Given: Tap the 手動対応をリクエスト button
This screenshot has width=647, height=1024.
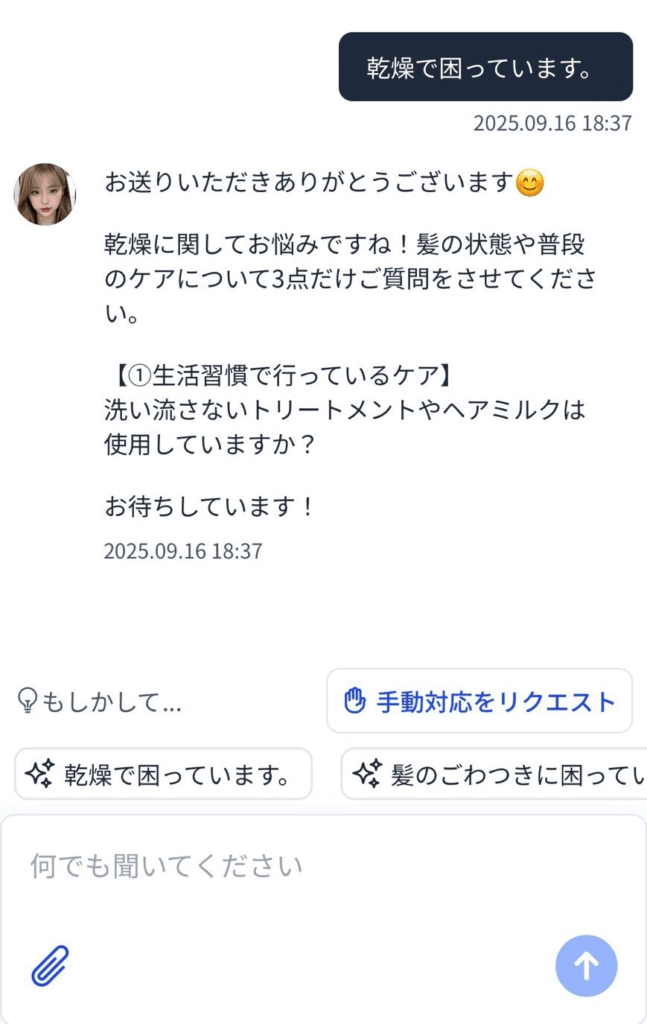Looking at the screenshot, I should (479, 701).
